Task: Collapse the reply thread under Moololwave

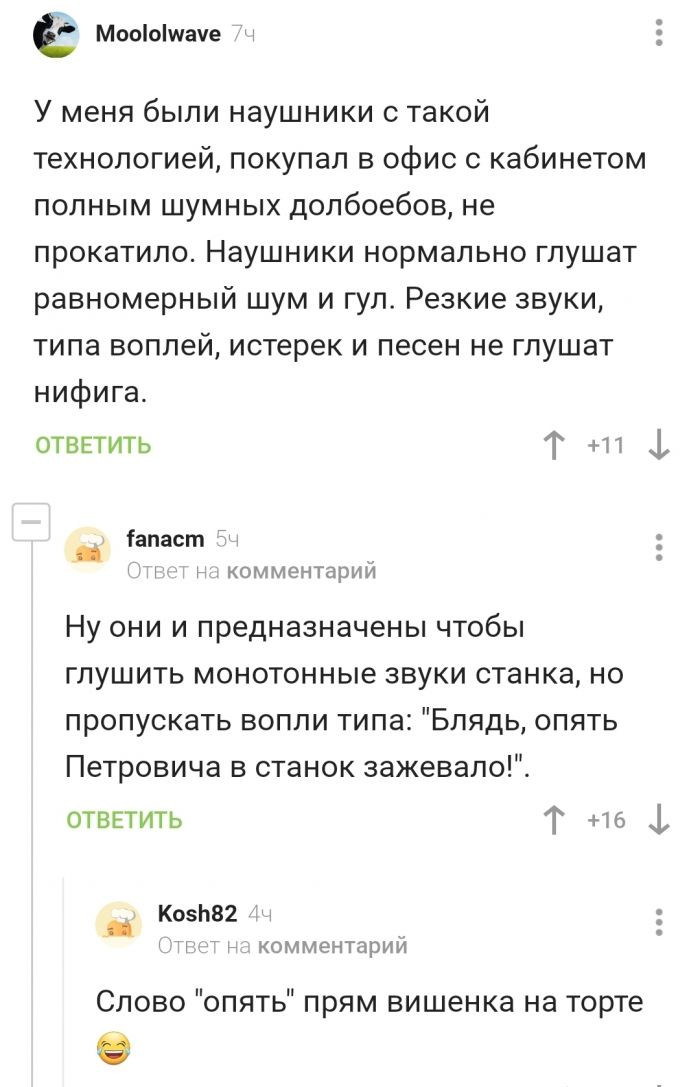Action: [x=31, y=522]
